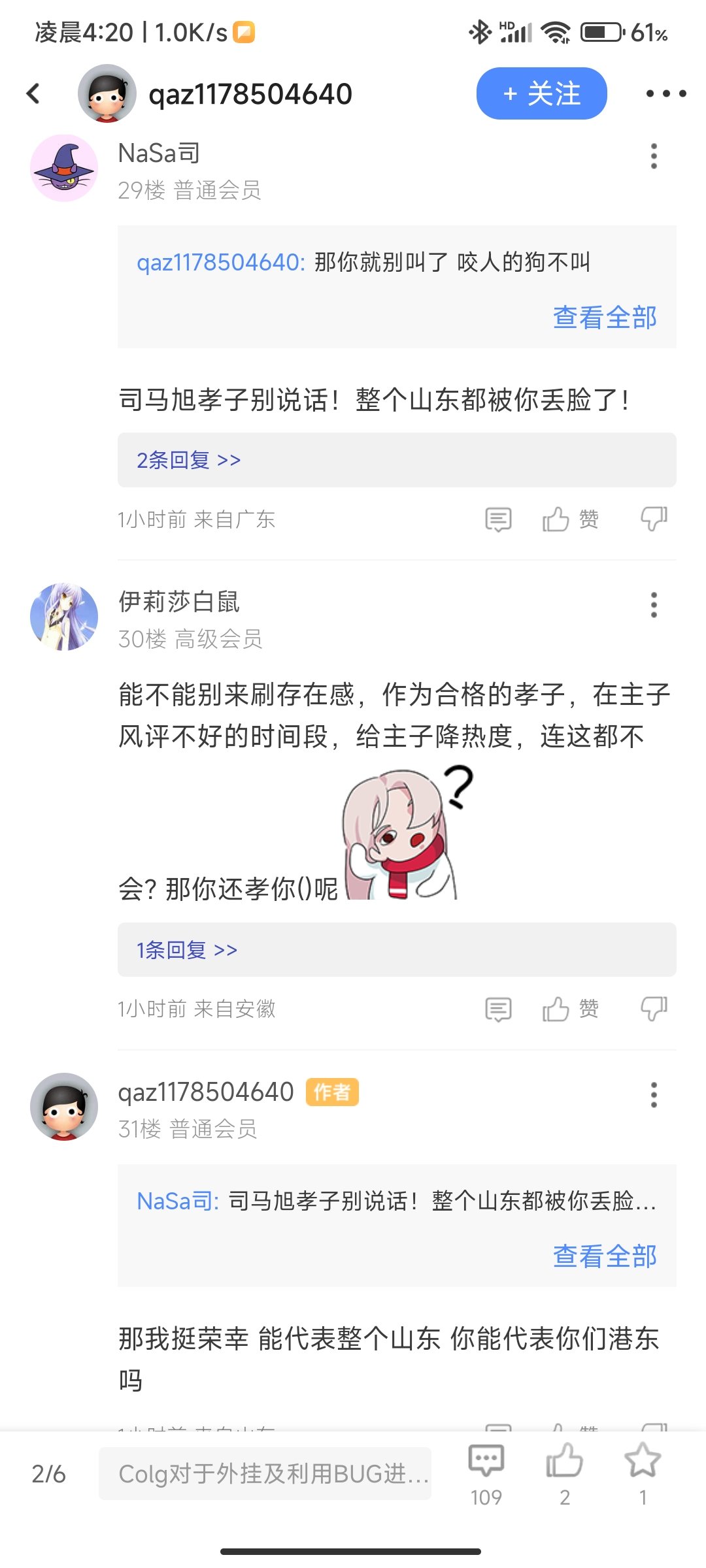
Task: Open options menu for the 31楼 comment
Action: pos(654,1095)
